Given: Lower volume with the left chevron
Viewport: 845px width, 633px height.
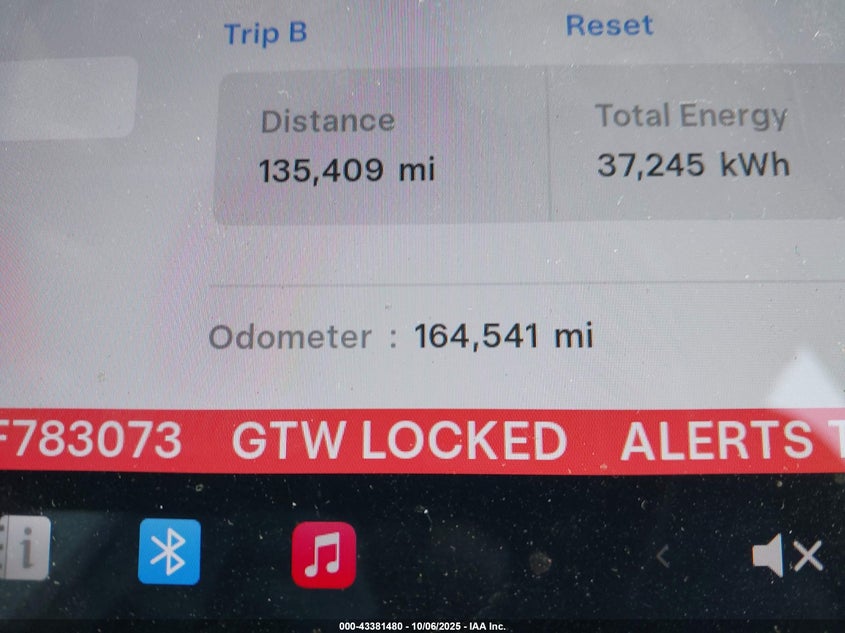Looking at the screenshot, I should pos(661,556).
